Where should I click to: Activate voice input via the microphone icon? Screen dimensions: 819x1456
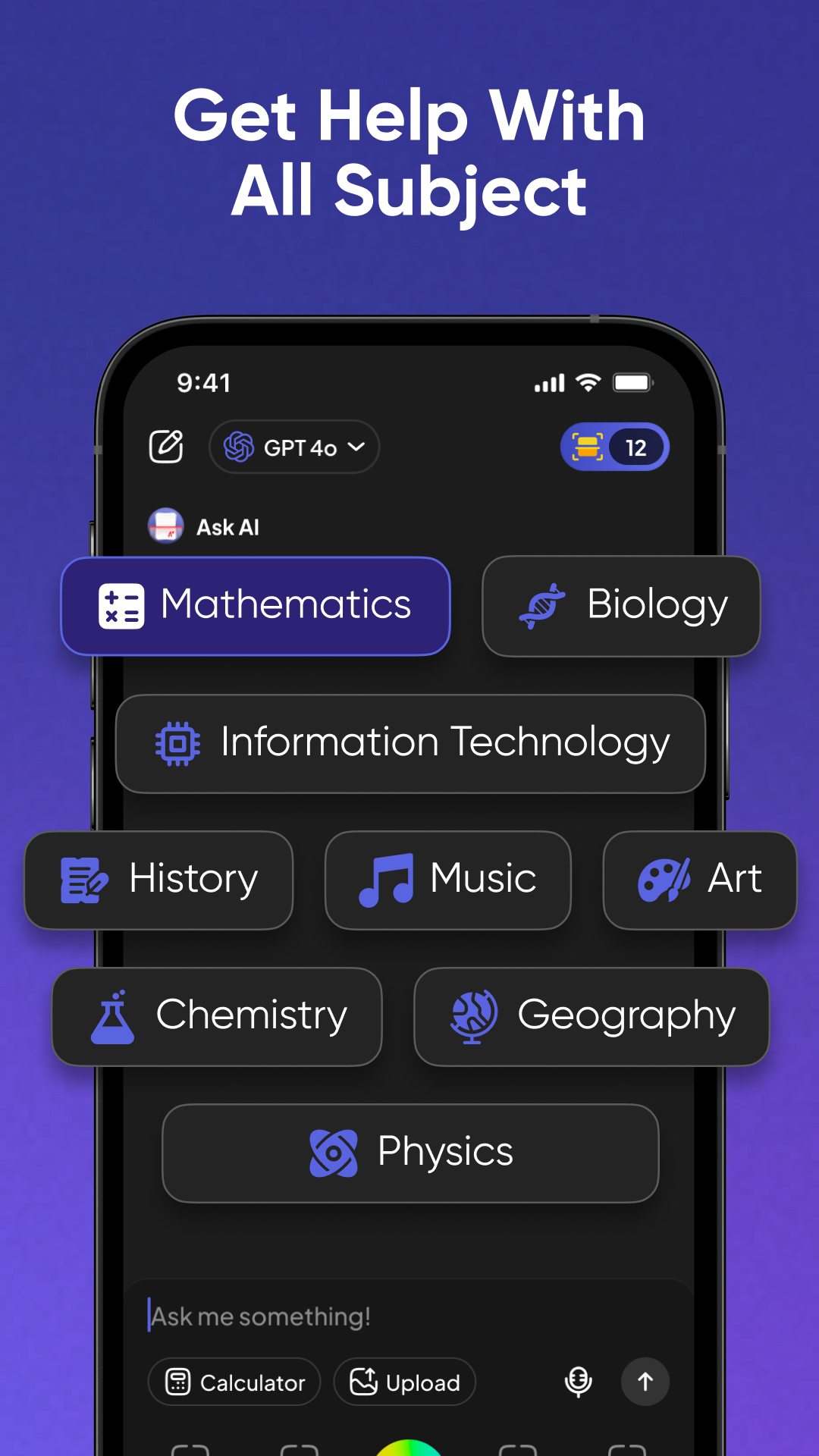(579, 1382)
